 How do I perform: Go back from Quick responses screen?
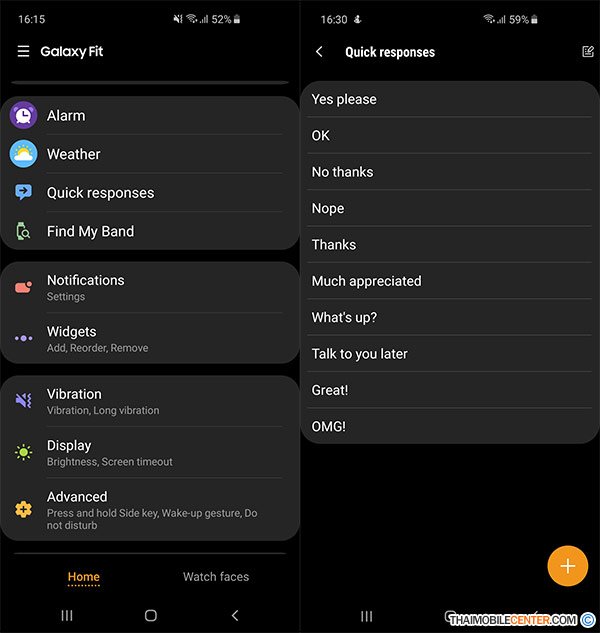(319, 52)
